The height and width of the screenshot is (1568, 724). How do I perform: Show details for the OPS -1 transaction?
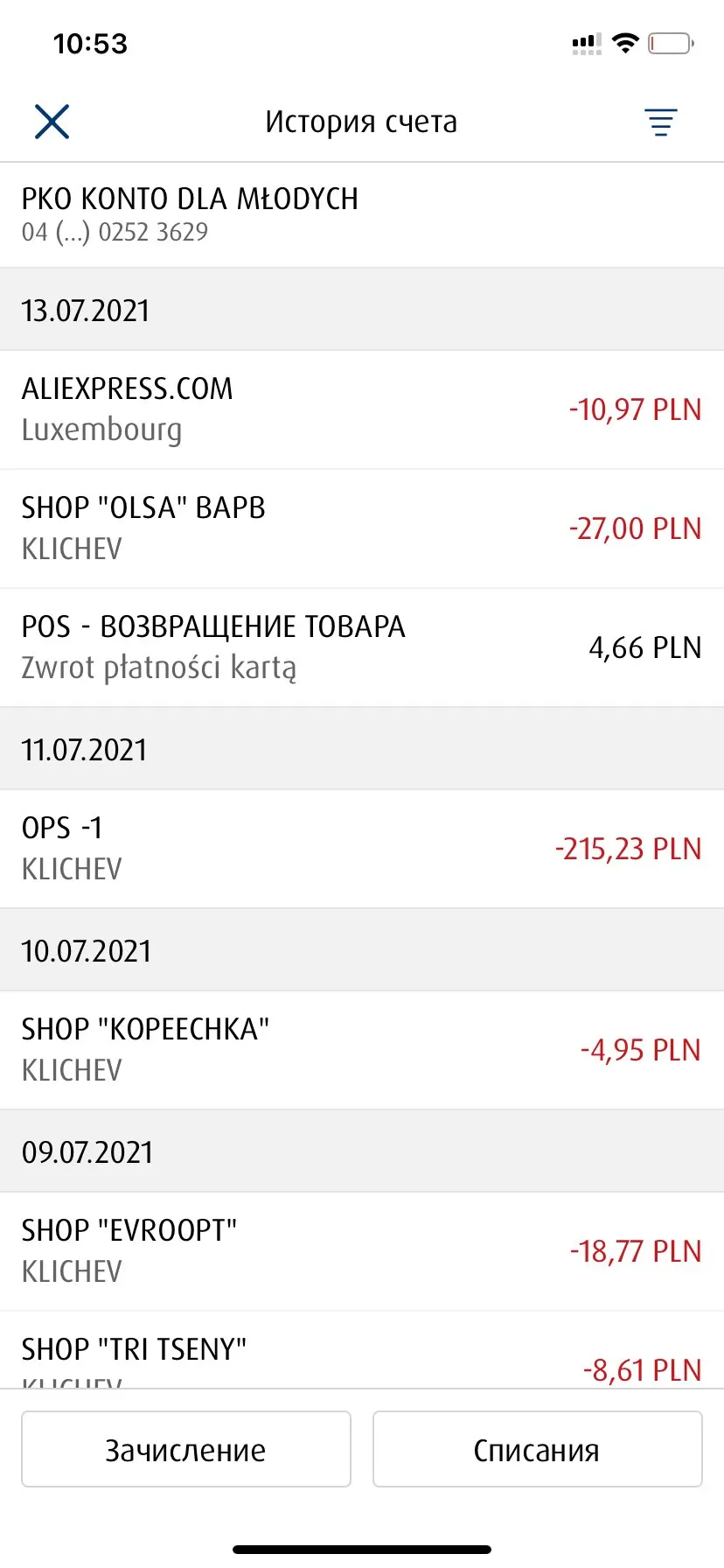click(x=362, y=849)
